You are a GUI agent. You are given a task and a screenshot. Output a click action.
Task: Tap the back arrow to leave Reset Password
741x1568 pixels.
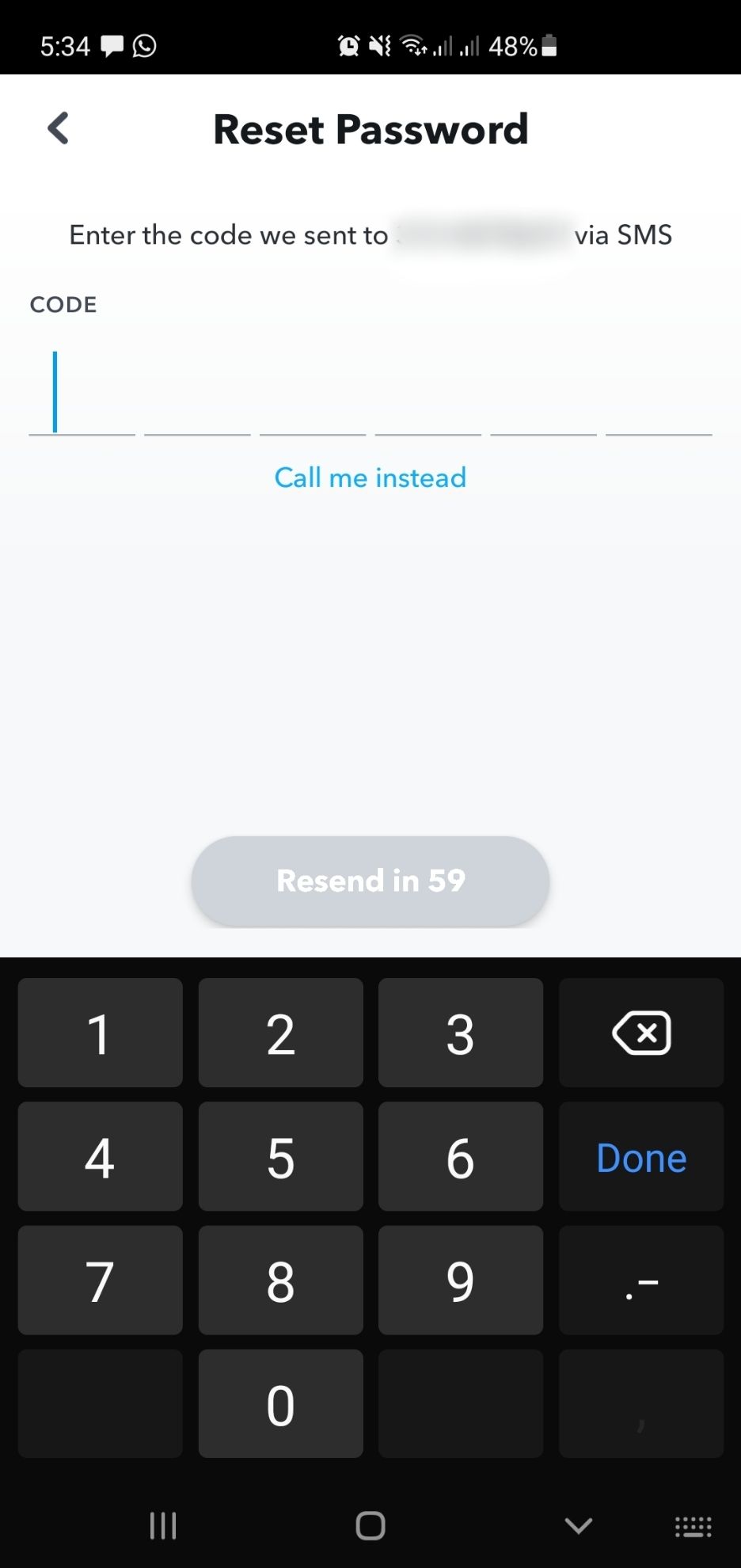tap(57, 127)
